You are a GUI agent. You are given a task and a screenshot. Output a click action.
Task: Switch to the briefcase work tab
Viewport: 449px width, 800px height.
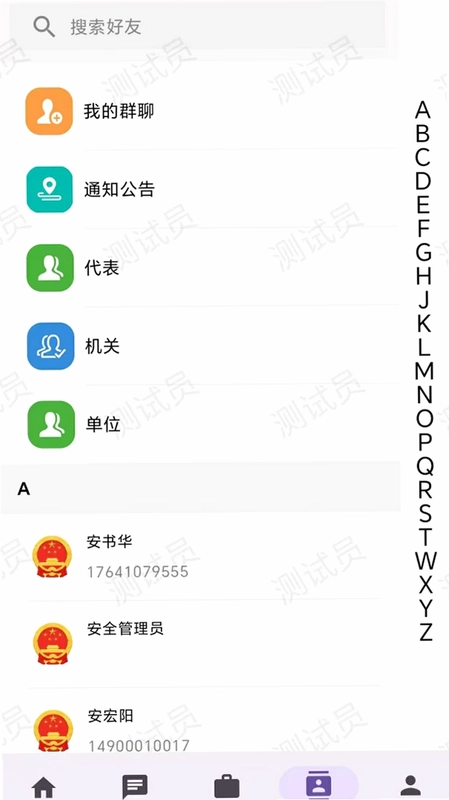(x=227, y=786)
